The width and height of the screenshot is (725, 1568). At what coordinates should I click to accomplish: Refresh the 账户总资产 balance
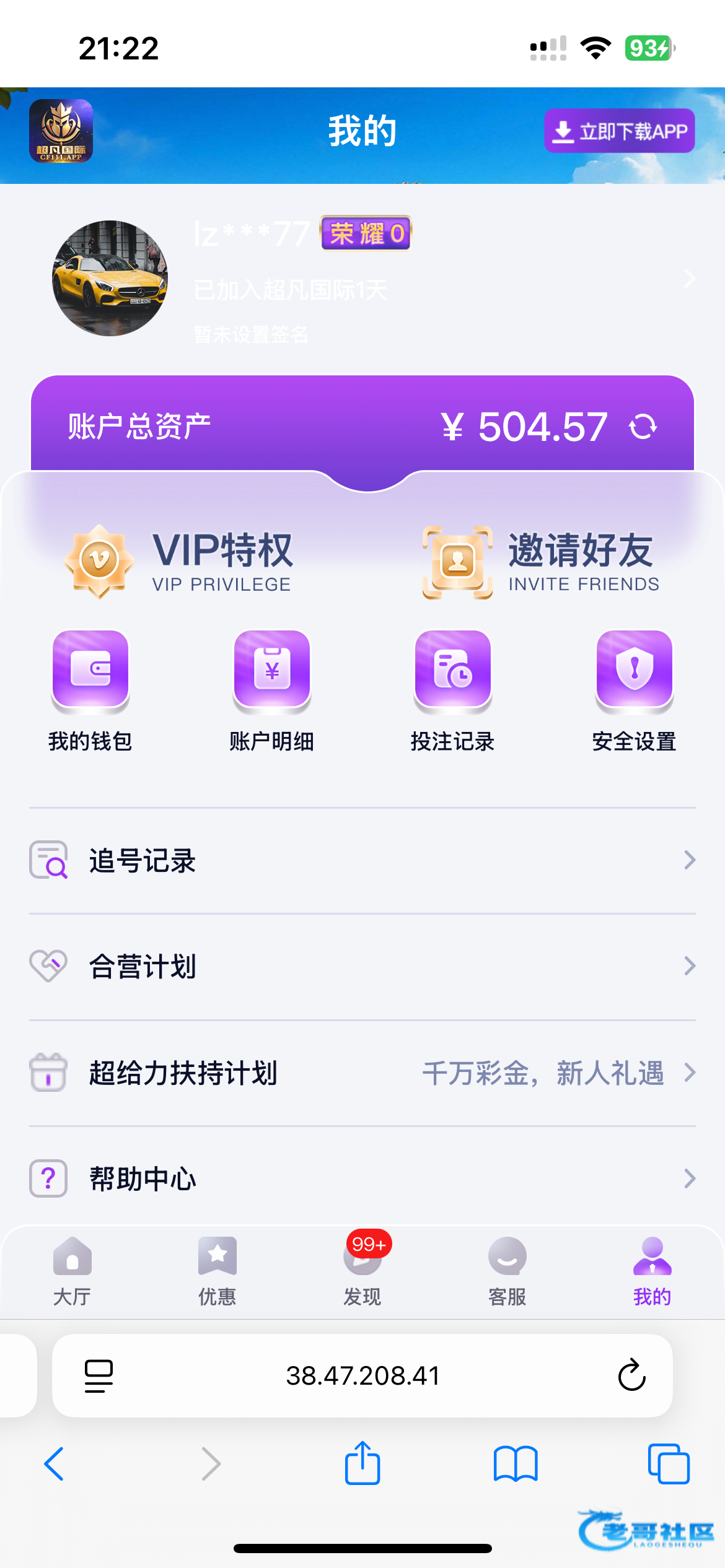tap(643, 427)
